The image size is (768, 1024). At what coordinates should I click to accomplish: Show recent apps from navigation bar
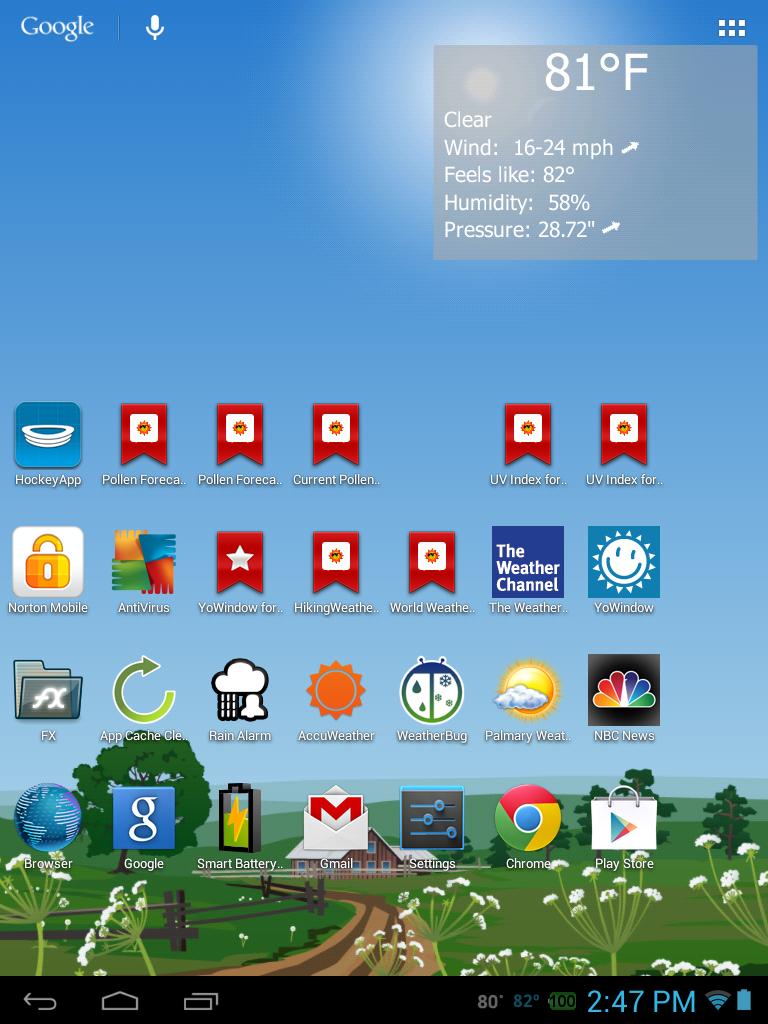(x=201, y=1000)
